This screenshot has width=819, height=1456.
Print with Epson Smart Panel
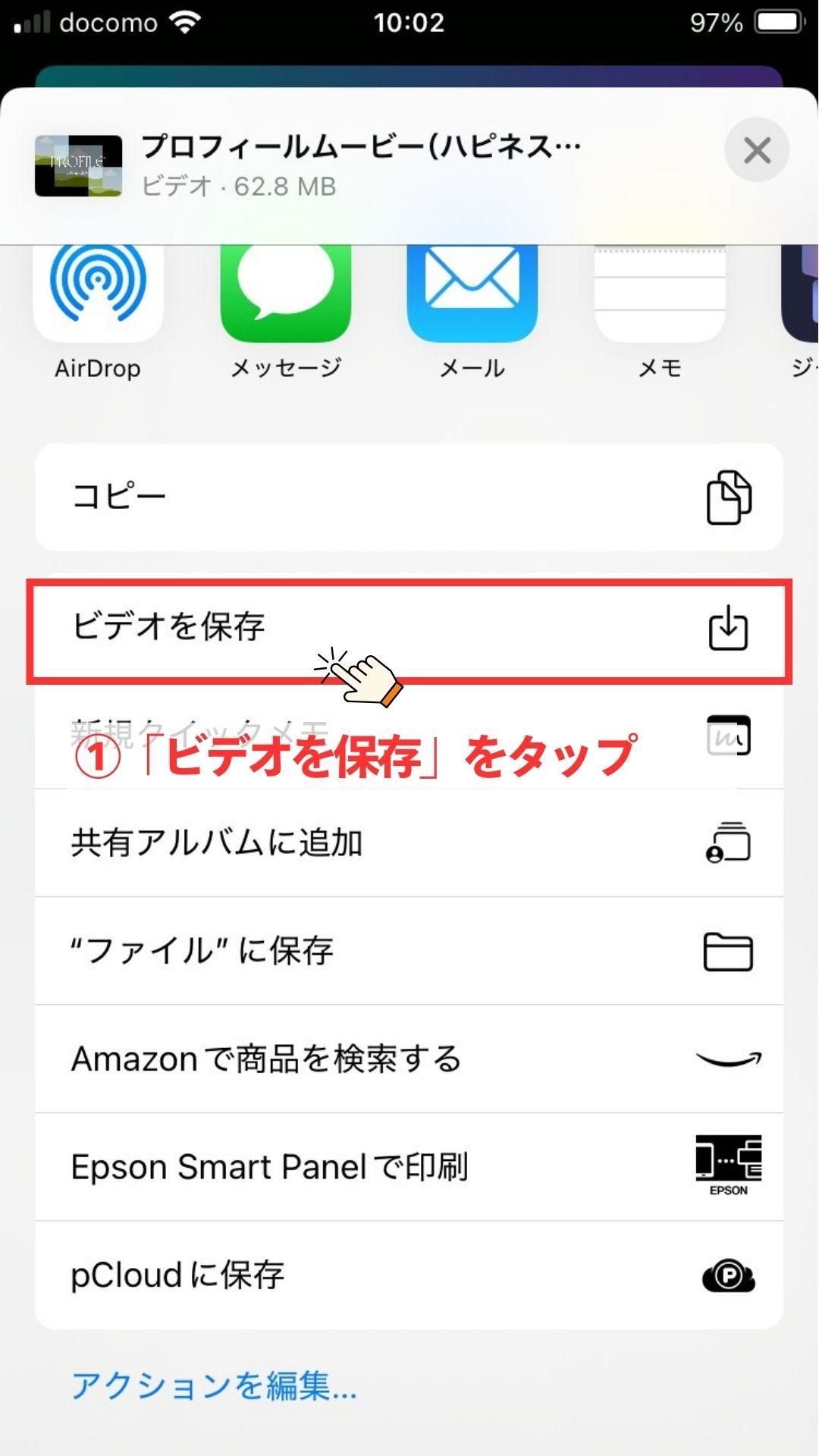click(409, 1167)
